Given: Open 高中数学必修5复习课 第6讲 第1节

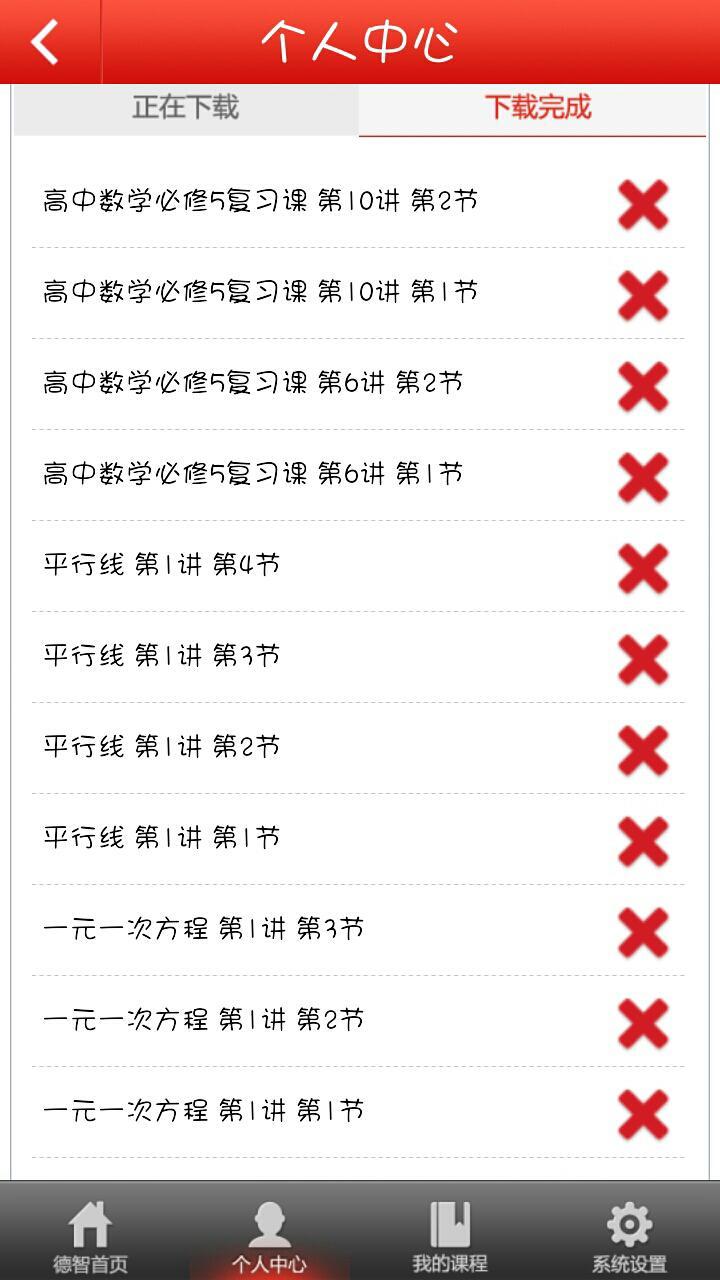Looking at the screenshot, I should click(253, 474).
